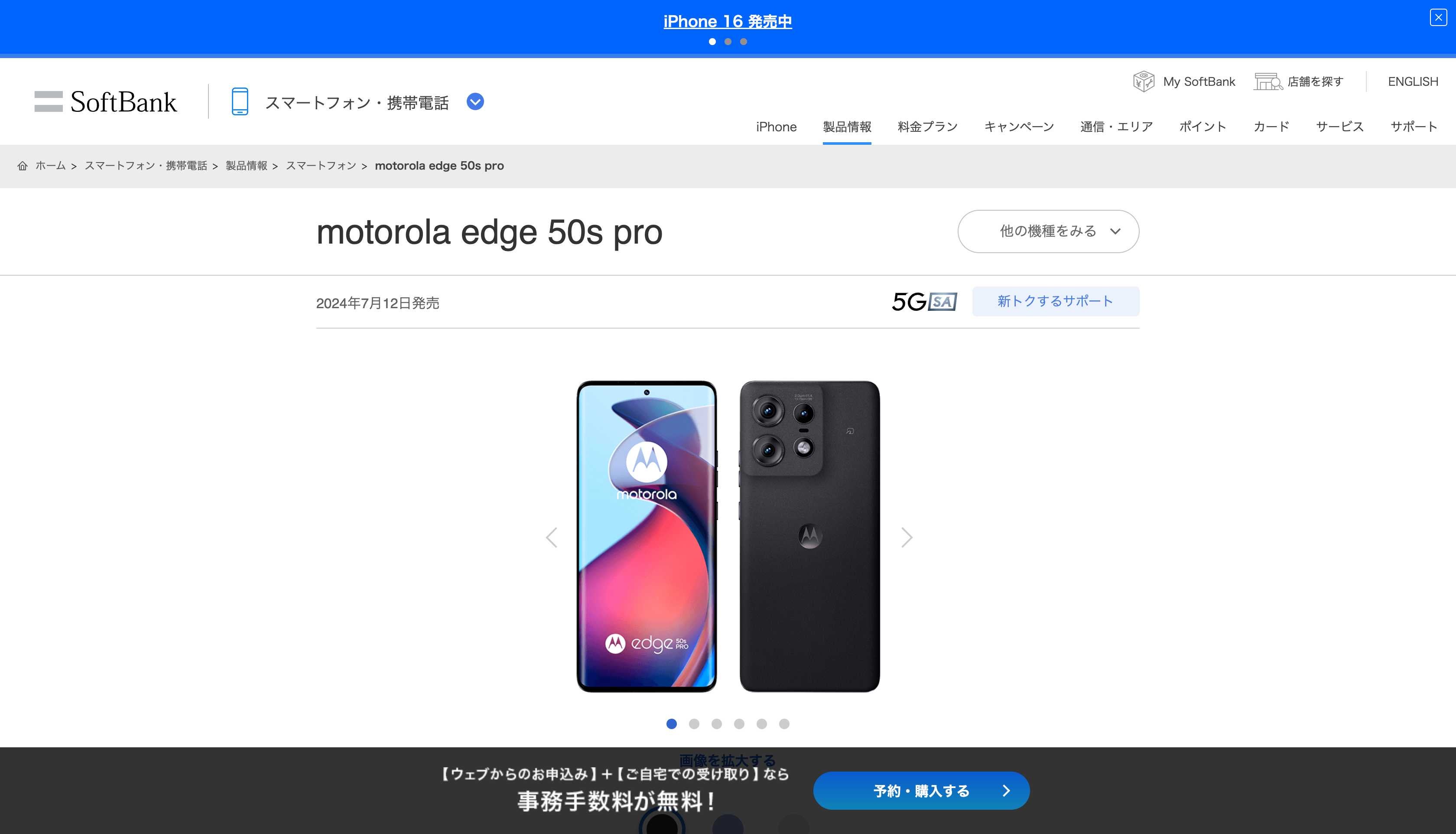1456x834 pixels.
Task: Expand the スマートフォン・携帯電話 category dropdown
Action: click(474, 102)
